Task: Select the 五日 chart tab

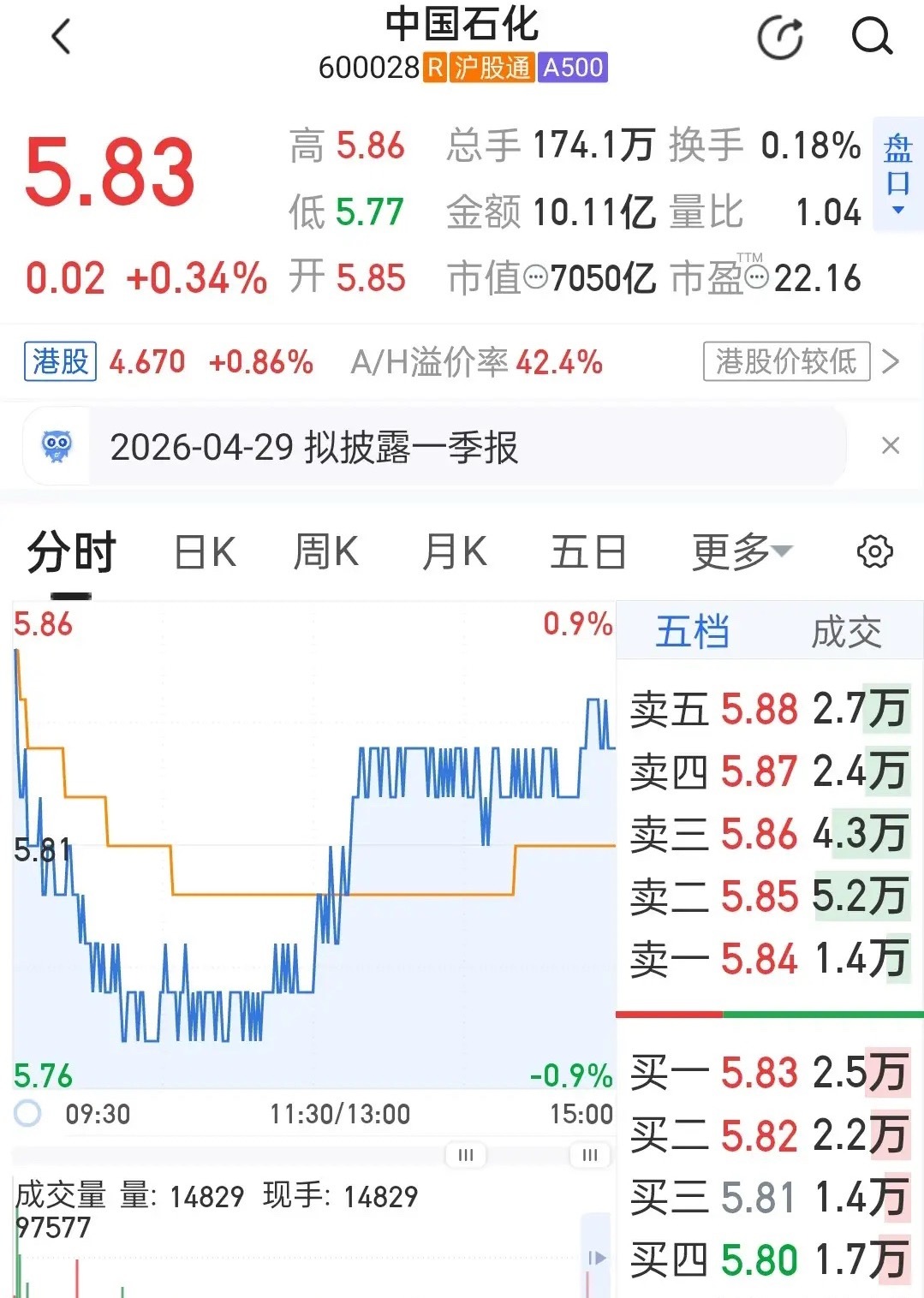Action: tap(588, 552)
